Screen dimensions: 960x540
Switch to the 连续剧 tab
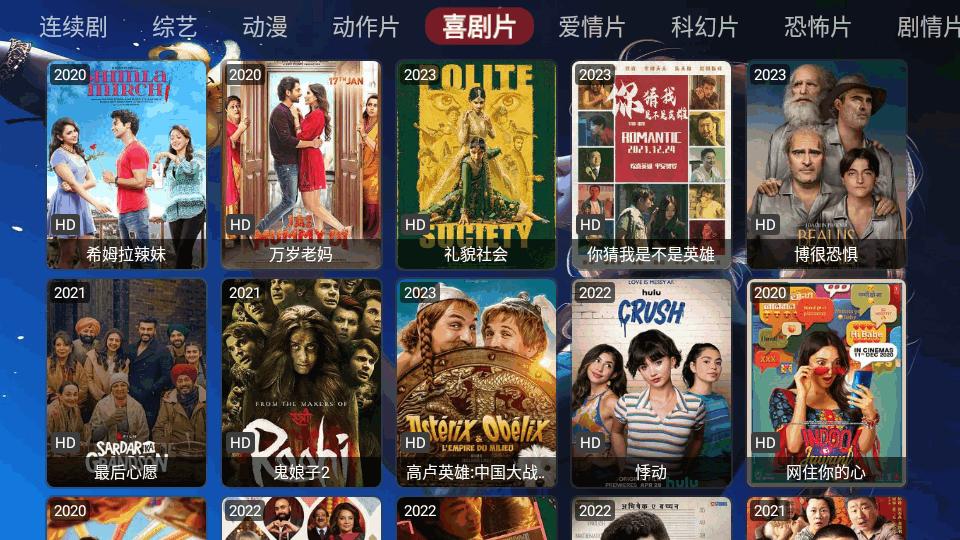[x=73, y=27]
